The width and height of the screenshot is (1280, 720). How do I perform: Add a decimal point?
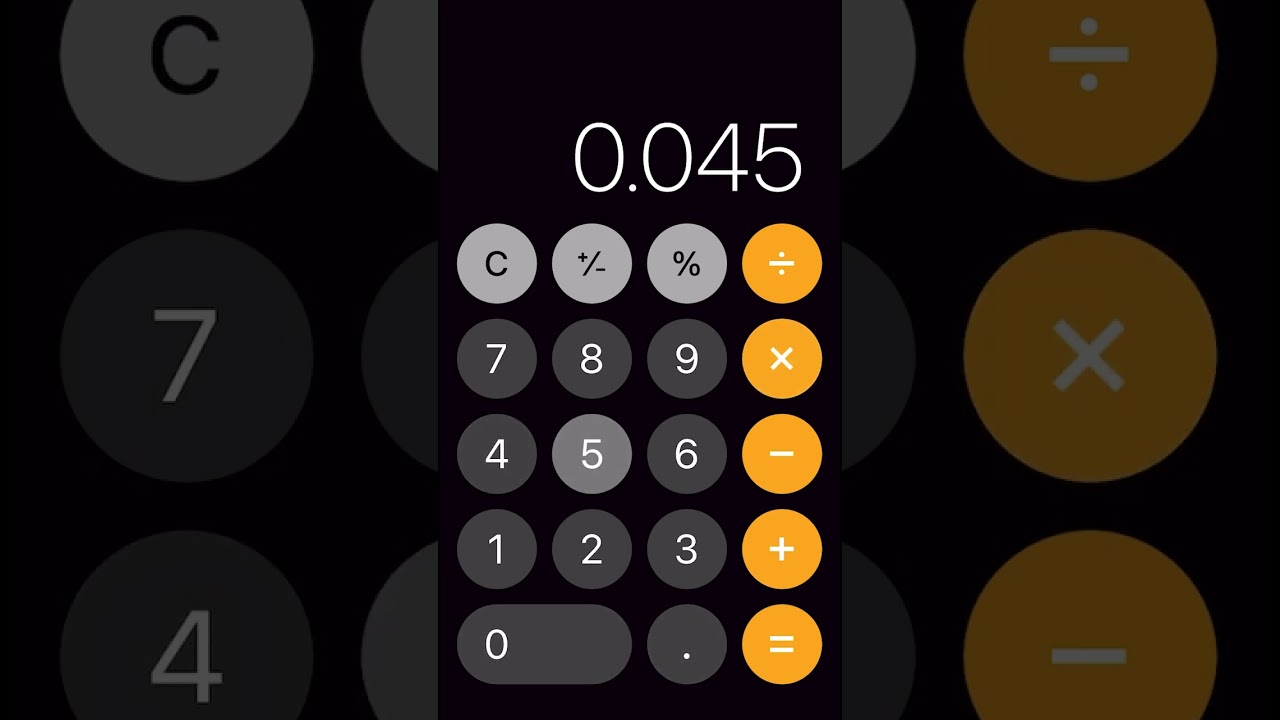(x=686, y=644)
